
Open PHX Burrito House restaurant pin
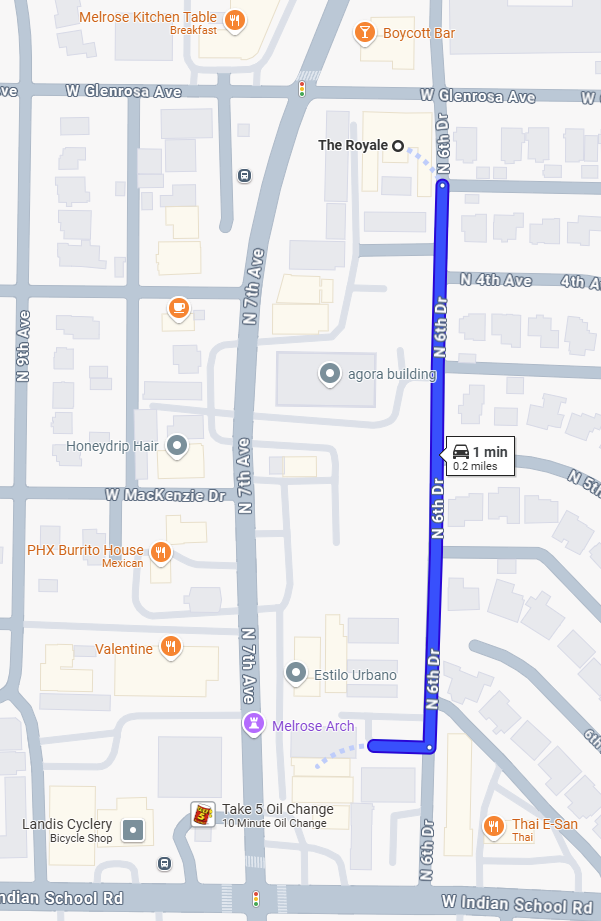pyautogui.click(x=161, y=552)
